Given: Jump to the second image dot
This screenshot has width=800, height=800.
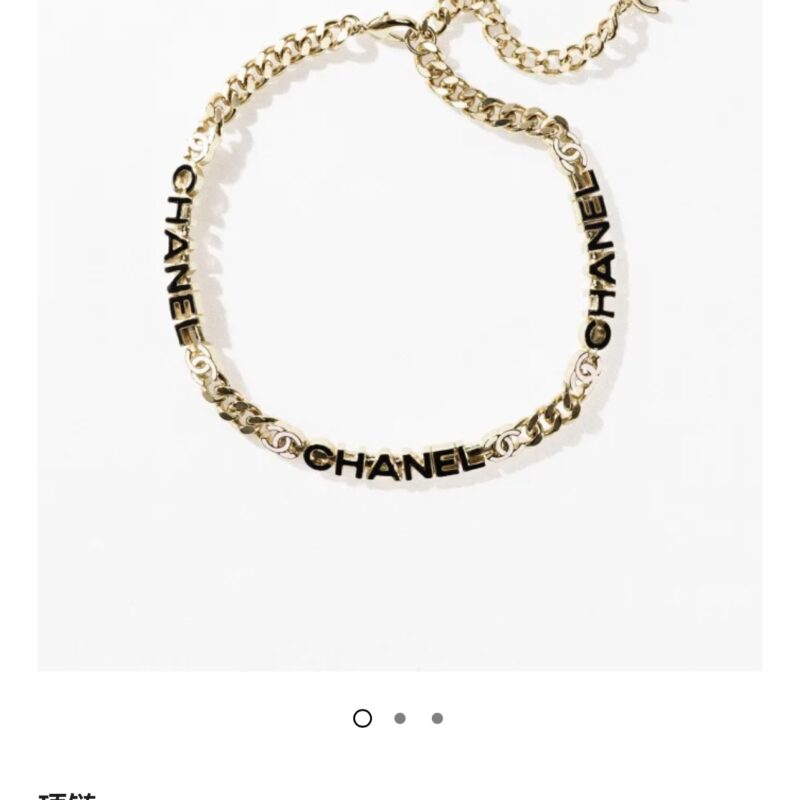Looking at the screenshot, I should point(400,718).
